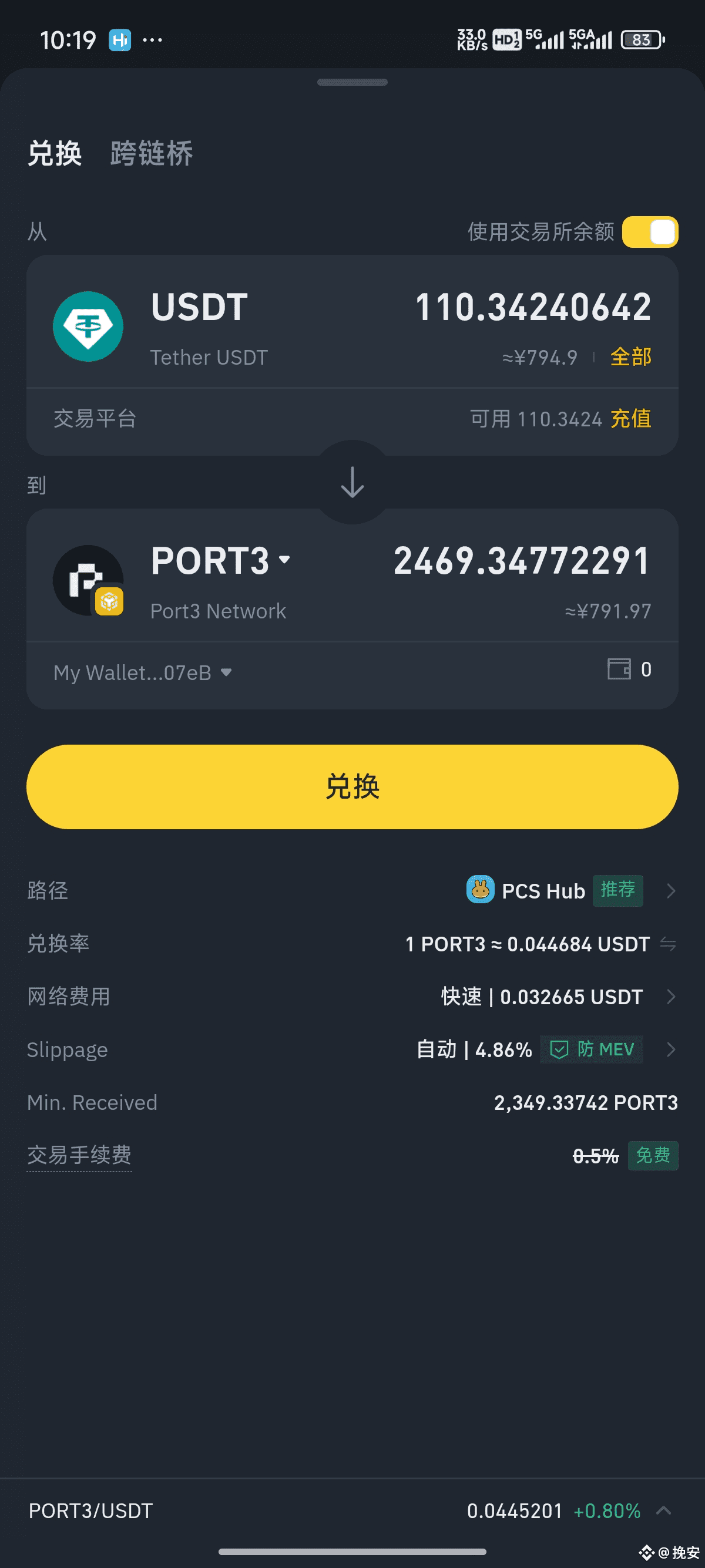The image size is (705, 1568).
Task: Select the USDT Tether token
Action: 161,327
